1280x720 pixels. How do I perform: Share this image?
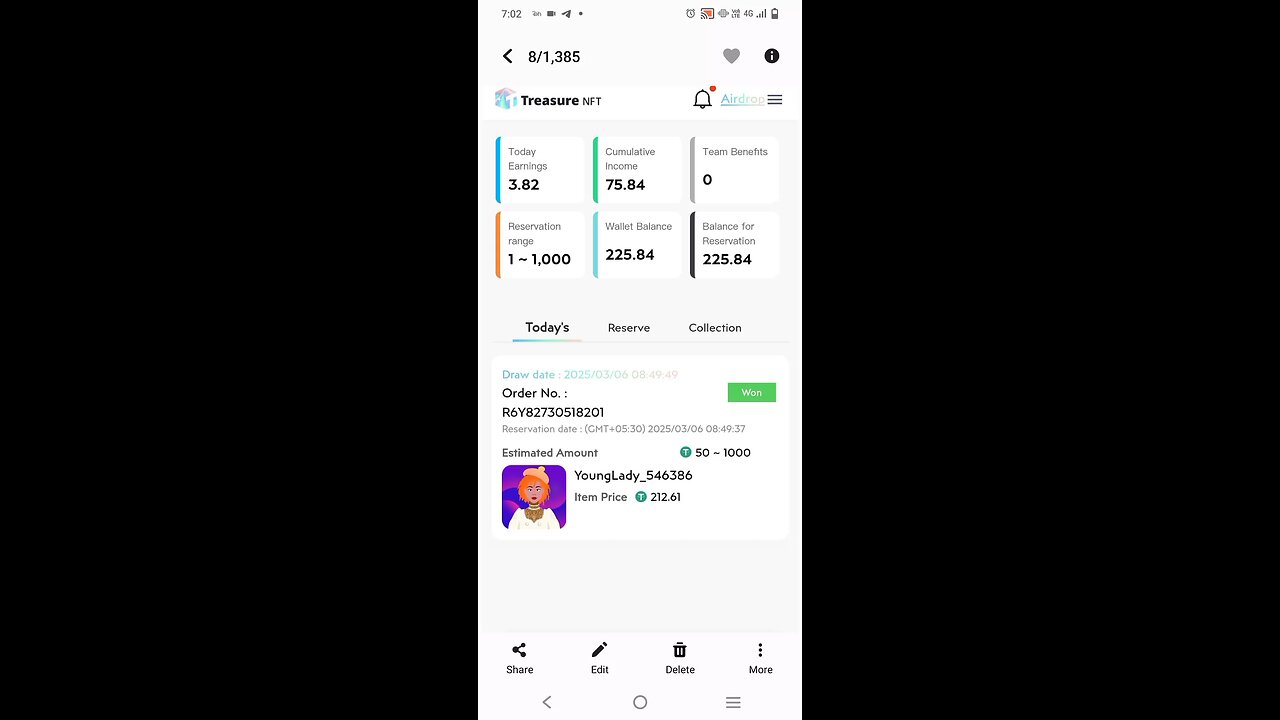519,658
